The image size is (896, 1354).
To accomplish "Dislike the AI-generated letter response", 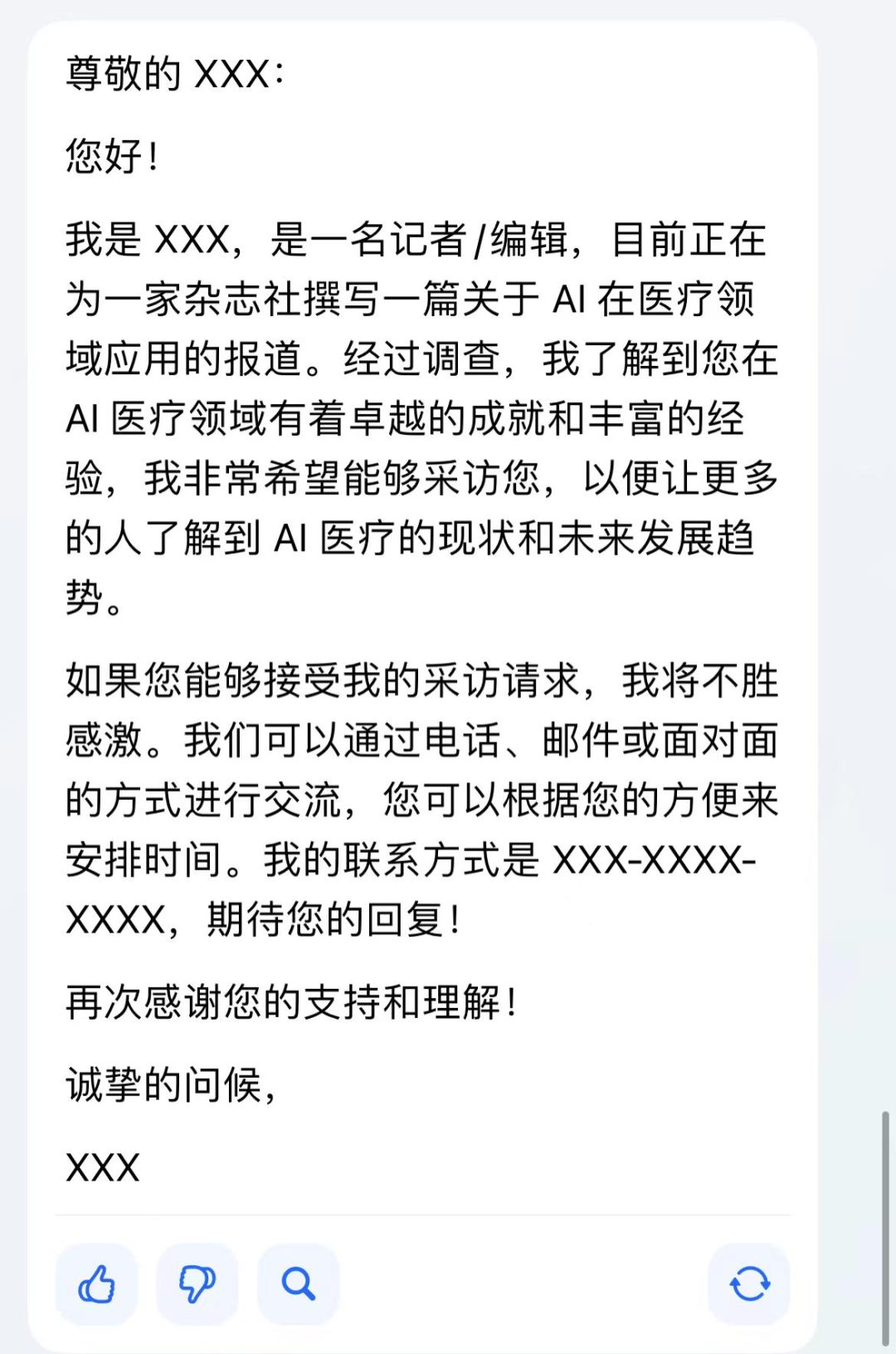I will (197, 1284).
